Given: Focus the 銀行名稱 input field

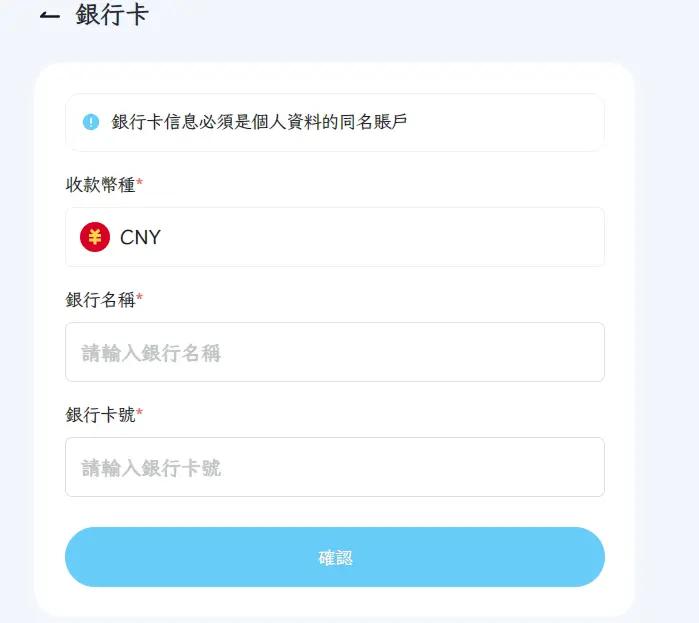Looking at the screenshot, I should 334,352.
